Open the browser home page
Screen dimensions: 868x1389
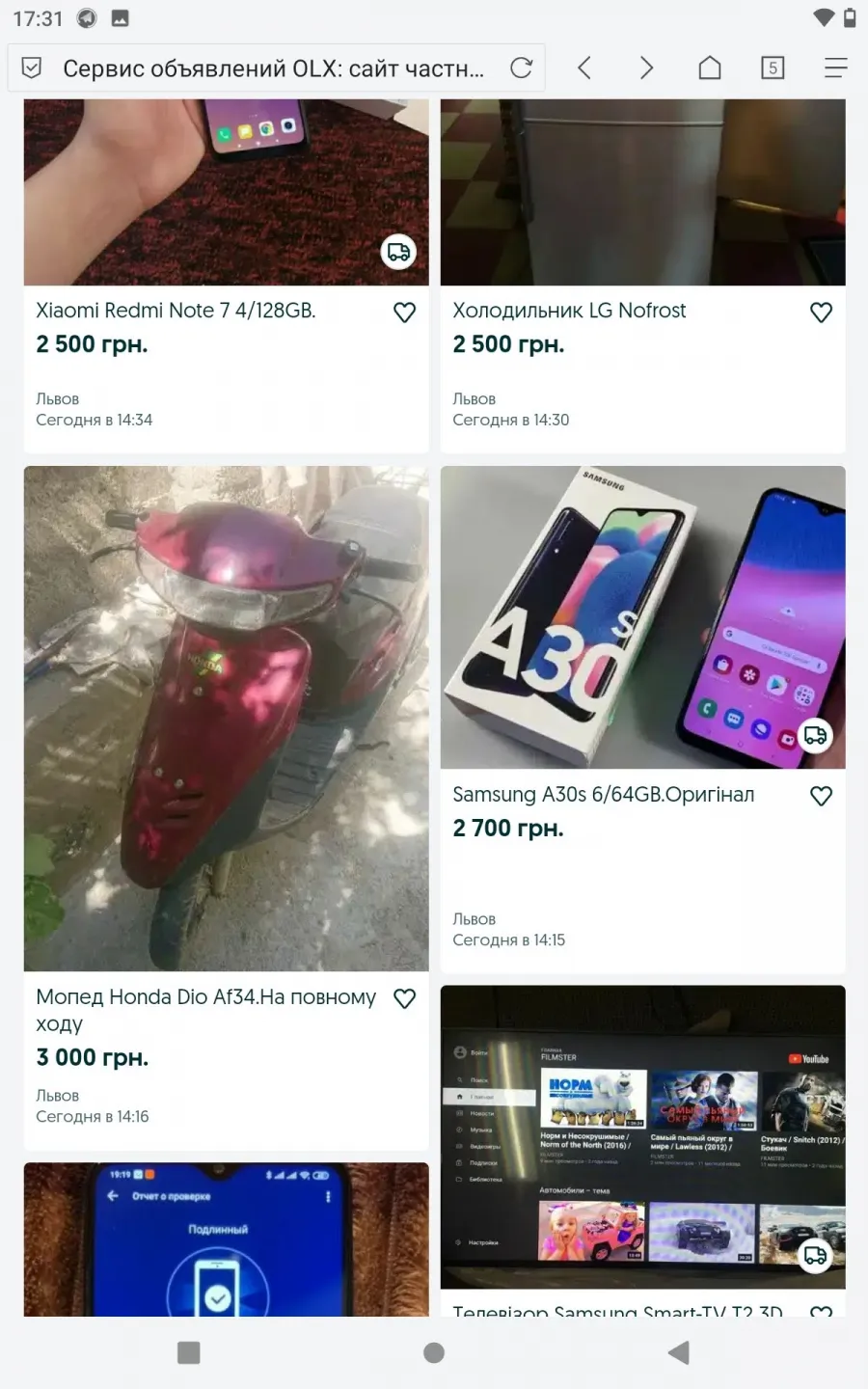click(710, 68)
